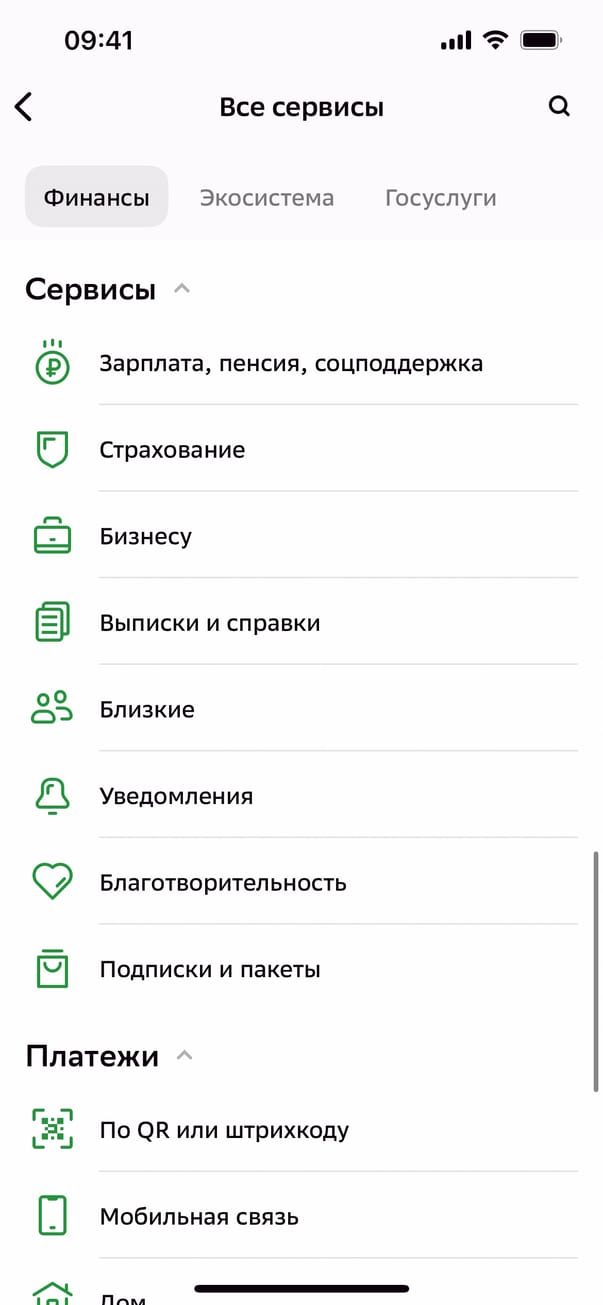Open the Близкие service

147,710
